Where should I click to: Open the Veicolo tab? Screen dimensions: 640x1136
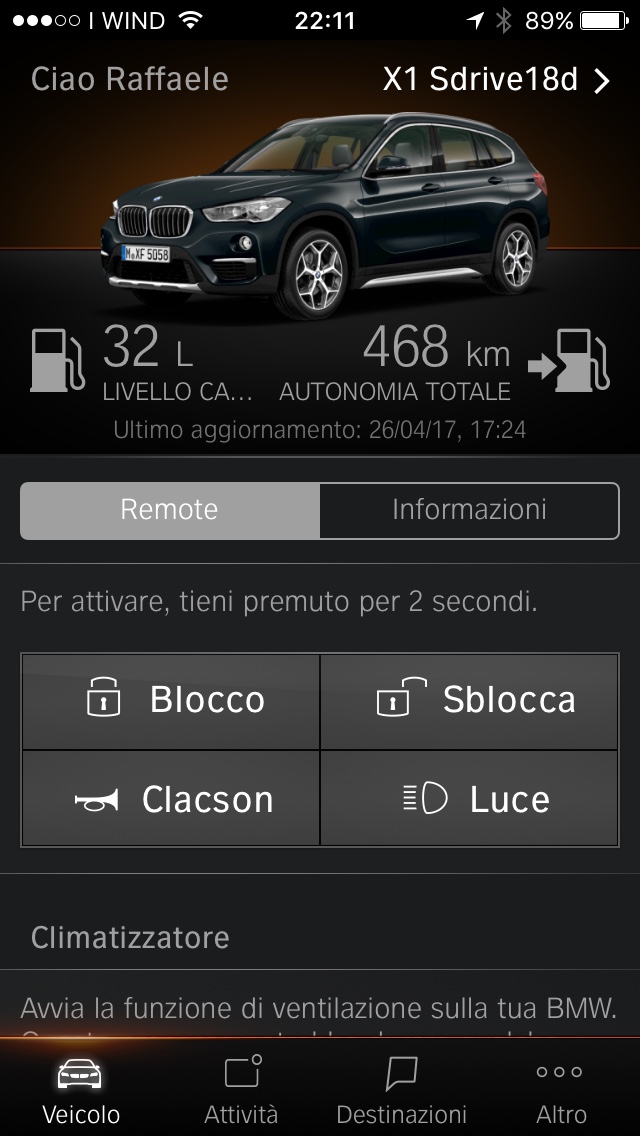pos(80,1088)
